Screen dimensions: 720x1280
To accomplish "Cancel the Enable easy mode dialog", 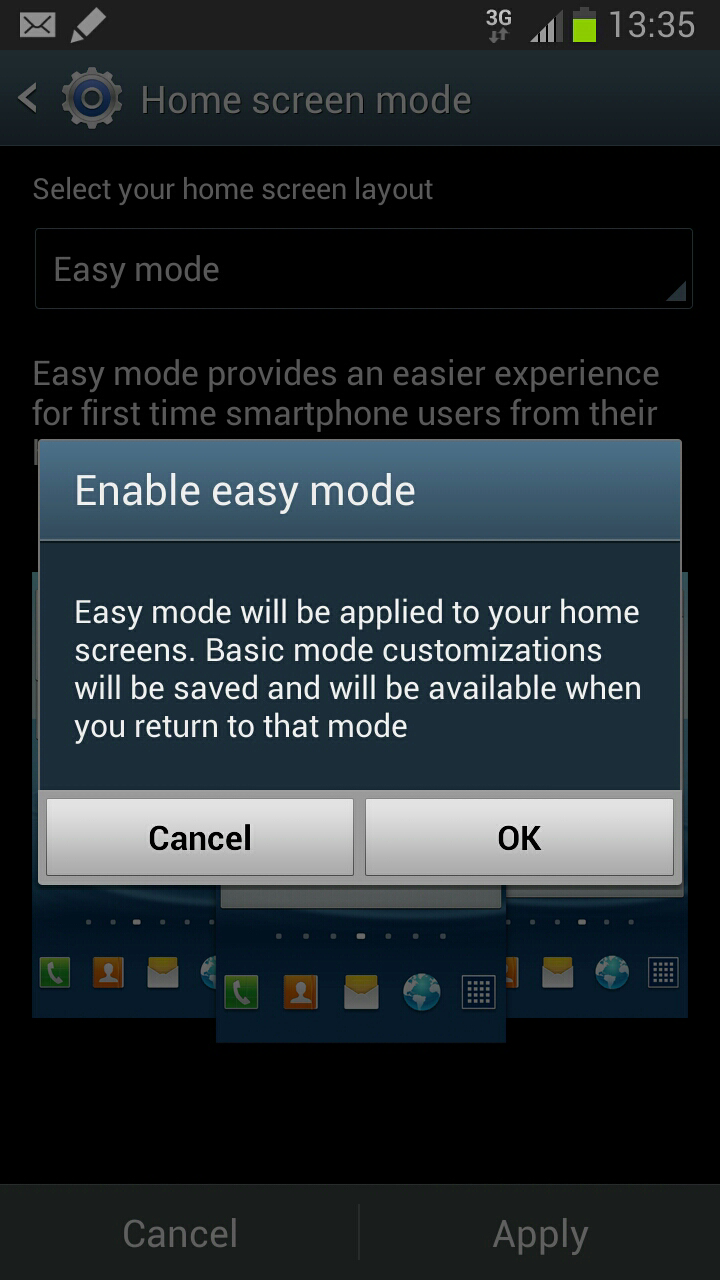I will [200, 837].
